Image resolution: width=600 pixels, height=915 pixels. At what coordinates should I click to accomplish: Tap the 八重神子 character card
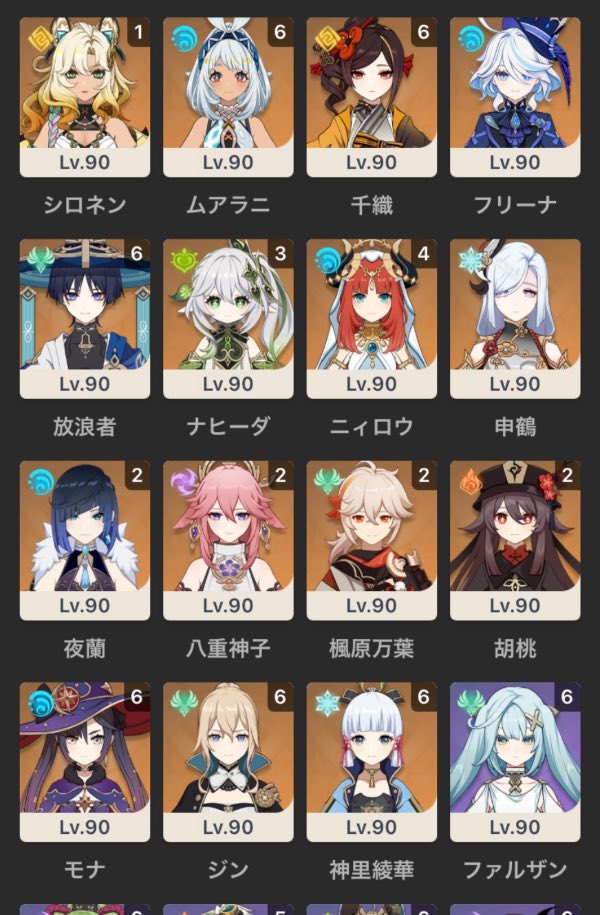click(228, 540)
